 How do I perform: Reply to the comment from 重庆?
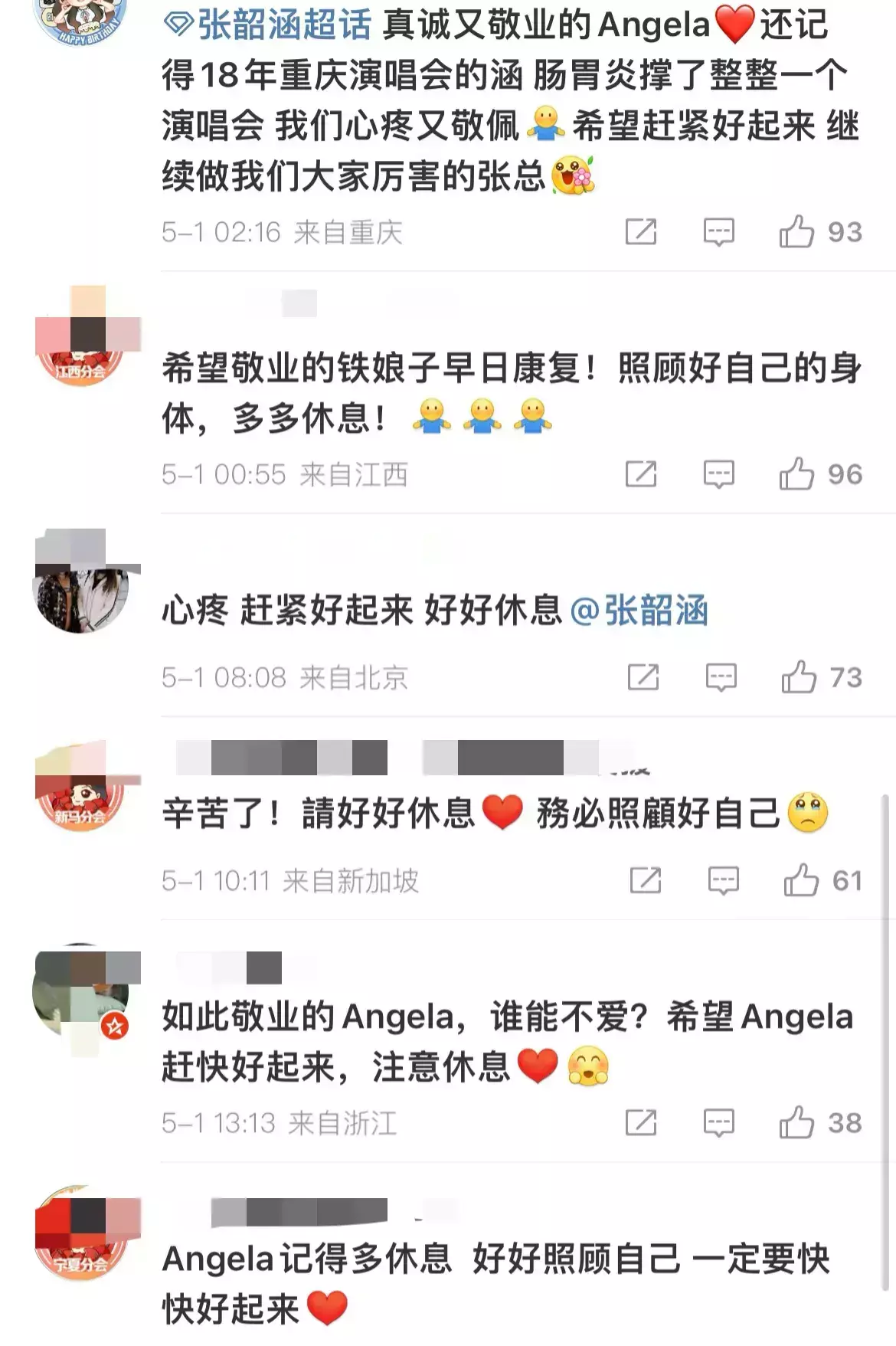718,231
